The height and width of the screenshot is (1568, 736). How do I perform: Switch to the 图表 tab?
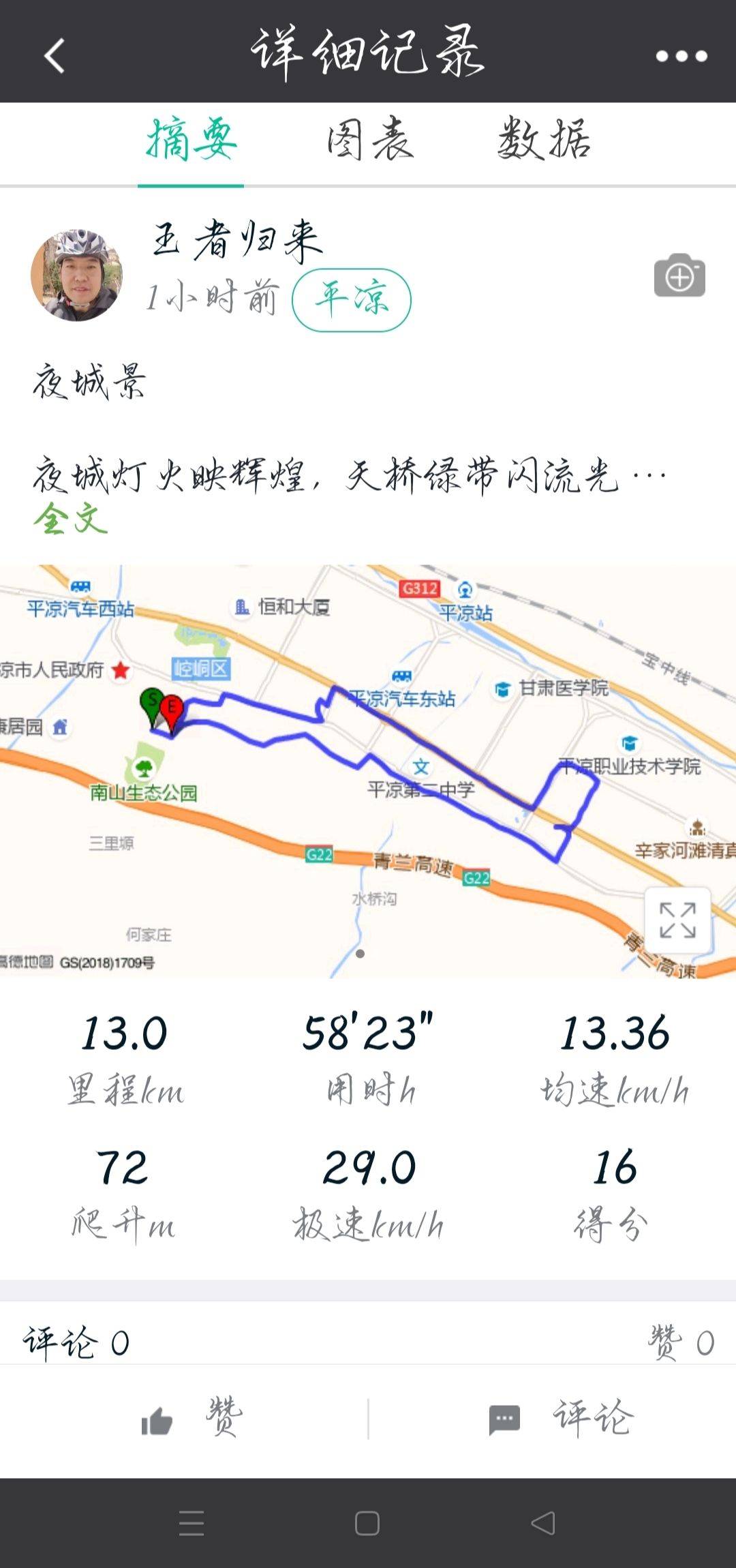click(370, 140)
